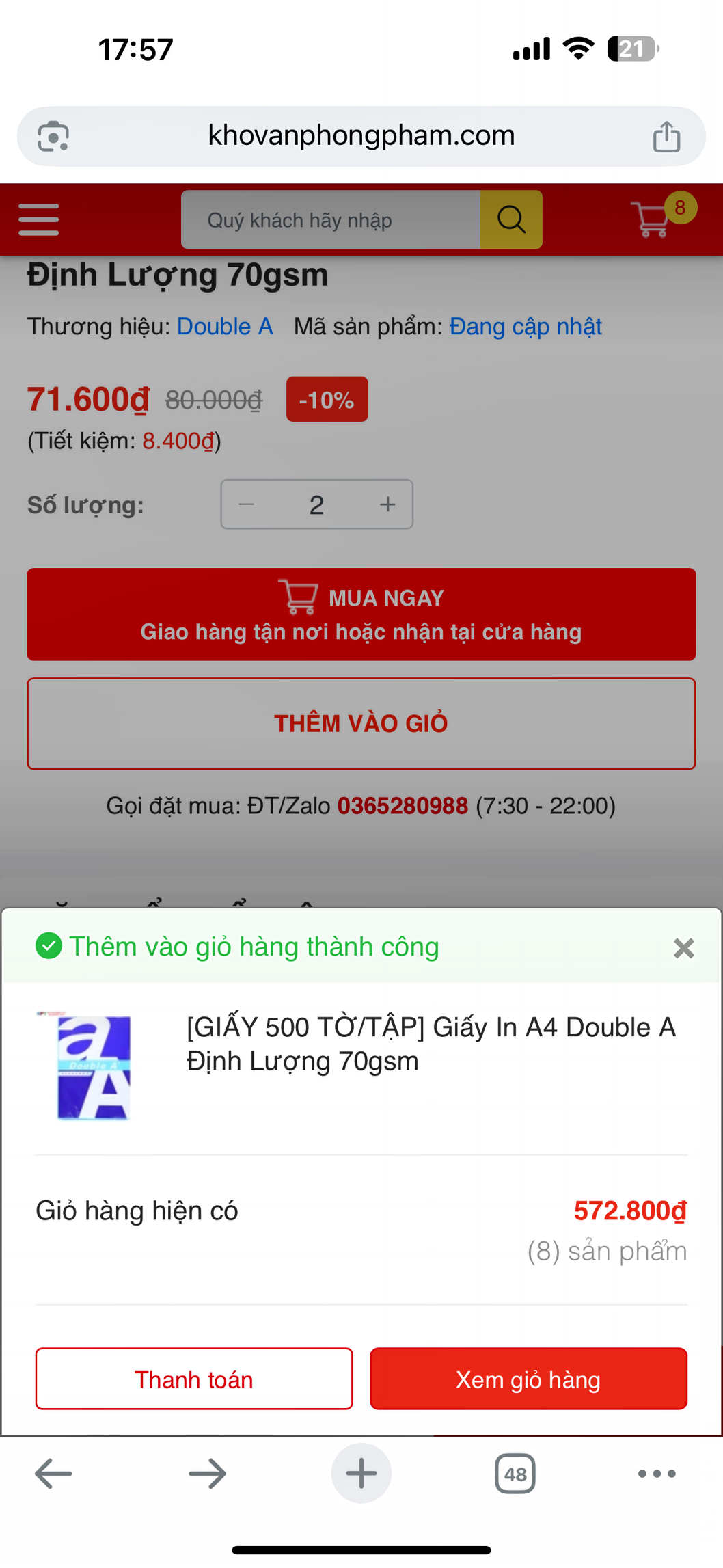Tap Thanh toán to check out

(x=194, y=1379)
